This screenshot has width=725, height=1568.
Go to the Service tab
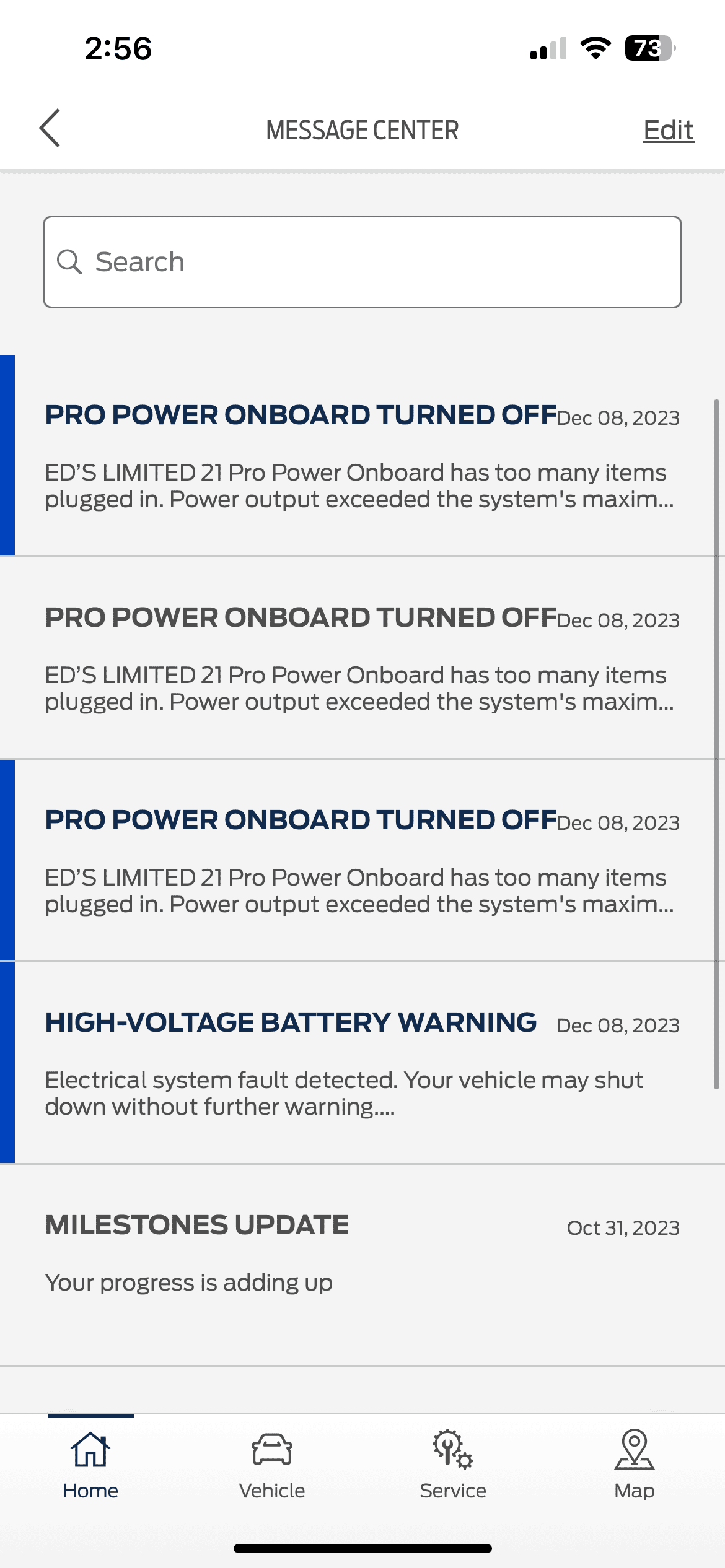pyautogui.click(x=453, y=1465)
